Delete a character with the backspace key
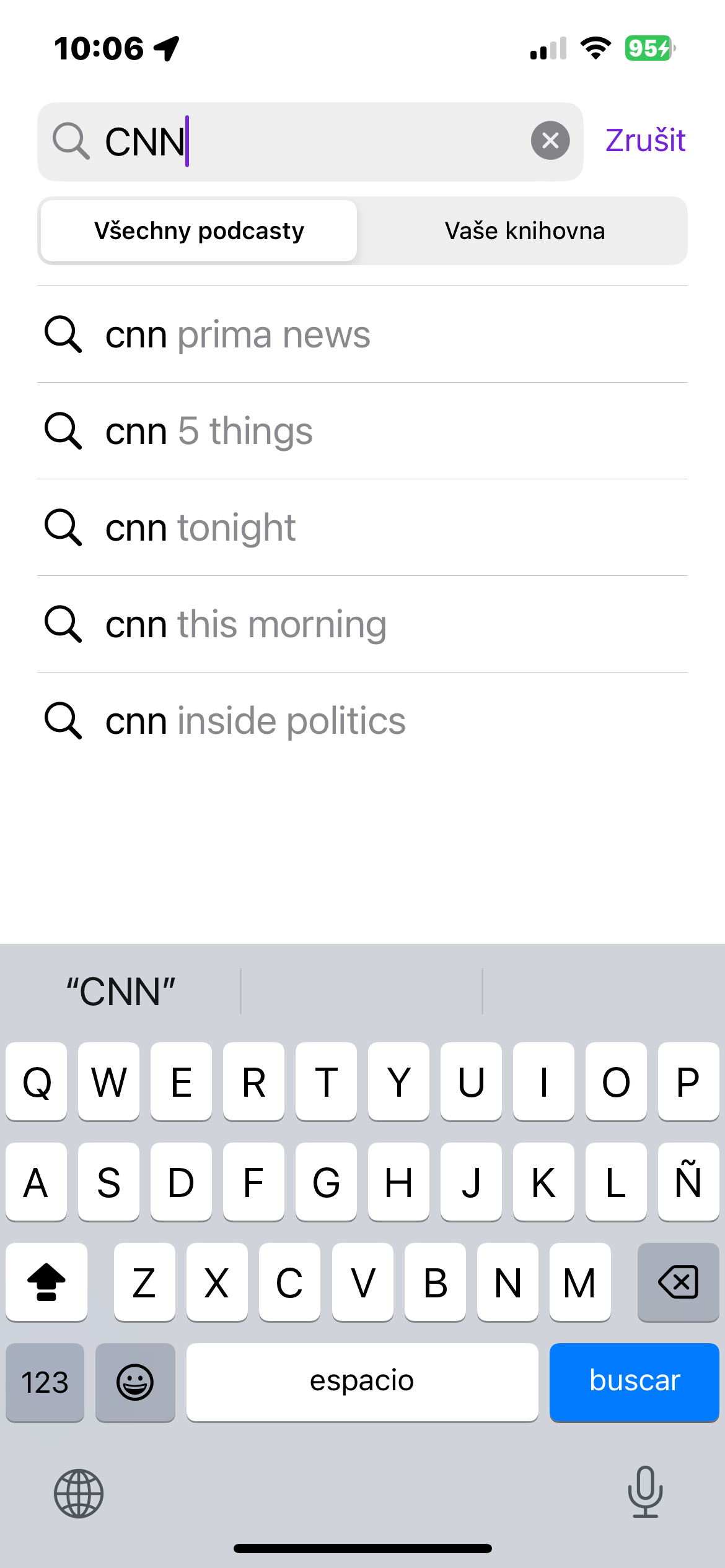725x1568 pixels. pos(678,1282)
